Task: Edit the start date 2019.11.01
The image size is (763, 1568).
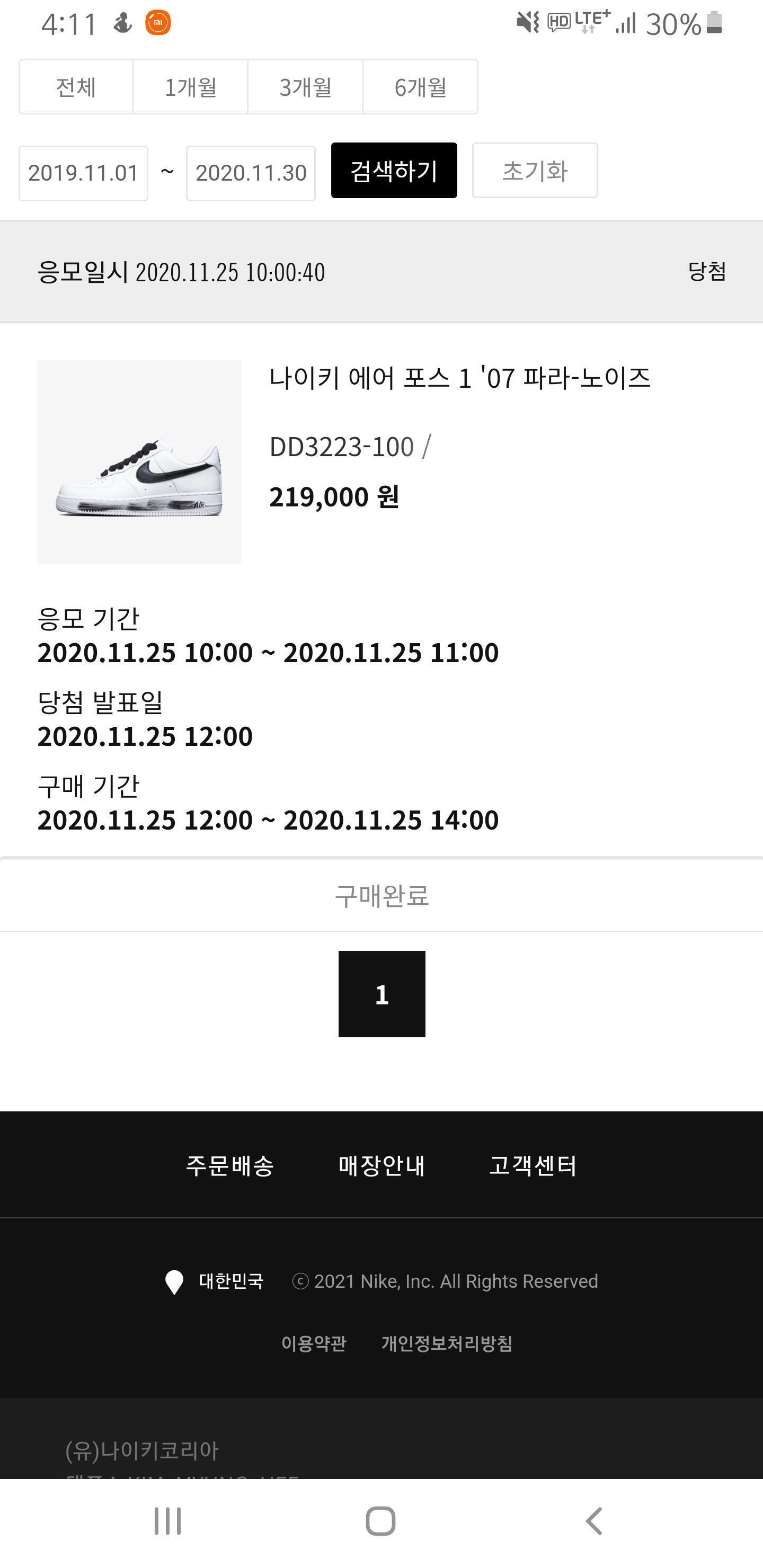Action: pos(83,173)
